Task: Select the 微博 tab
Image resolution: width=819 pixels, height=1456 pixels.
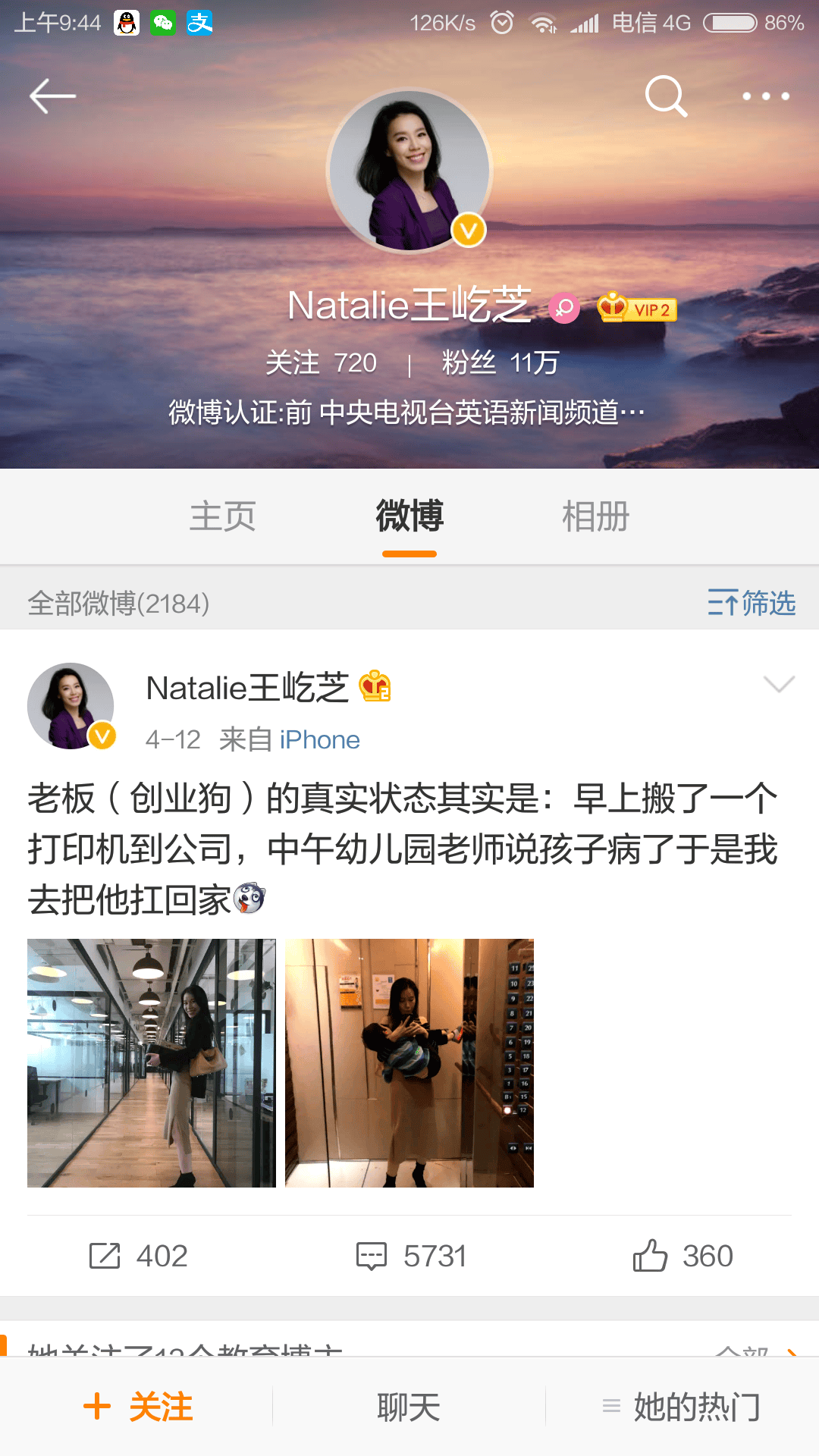Action: (409, 516)
